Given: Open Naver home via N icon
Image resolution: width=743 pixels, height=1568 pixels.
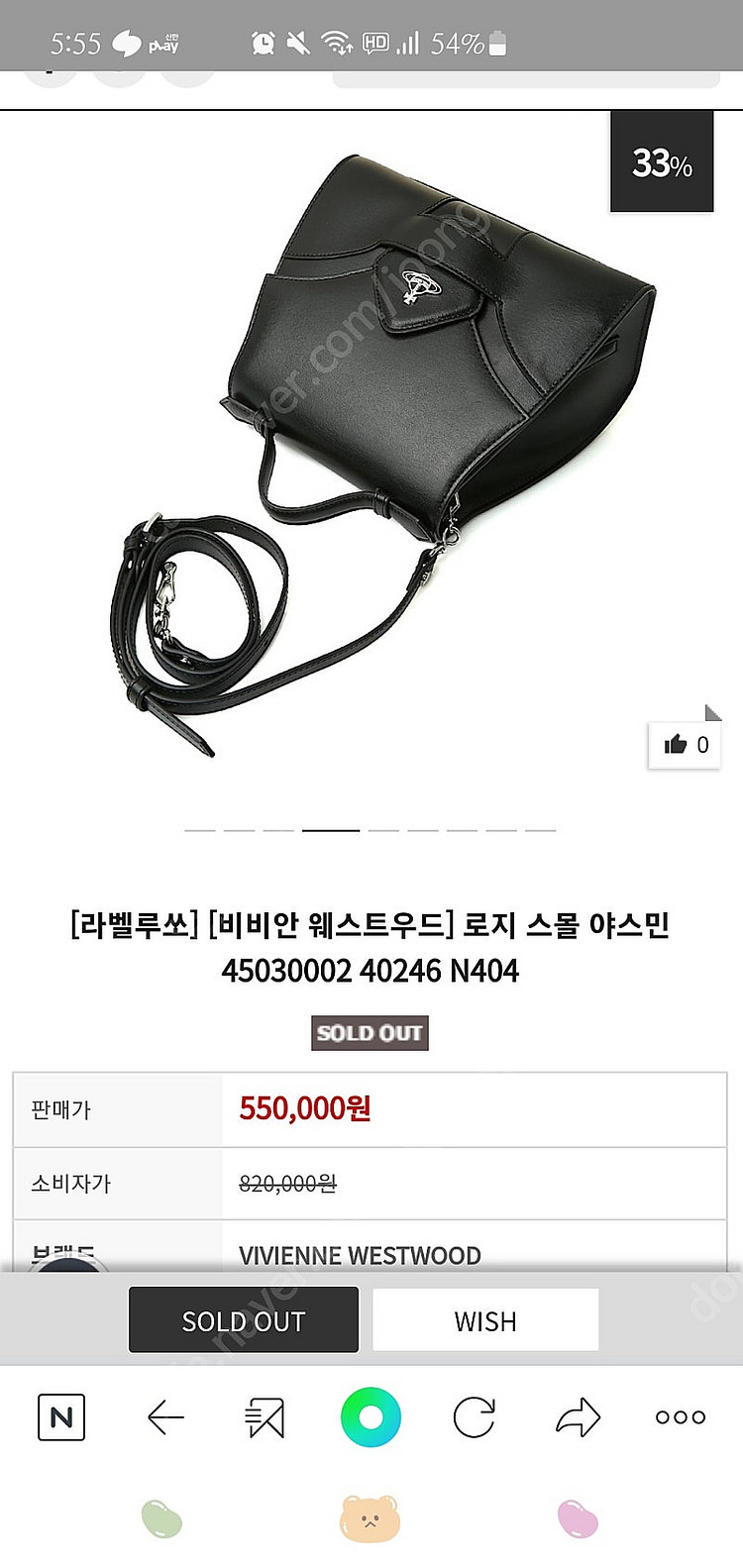Looking at the screenshot, I should coord(61,1417).
